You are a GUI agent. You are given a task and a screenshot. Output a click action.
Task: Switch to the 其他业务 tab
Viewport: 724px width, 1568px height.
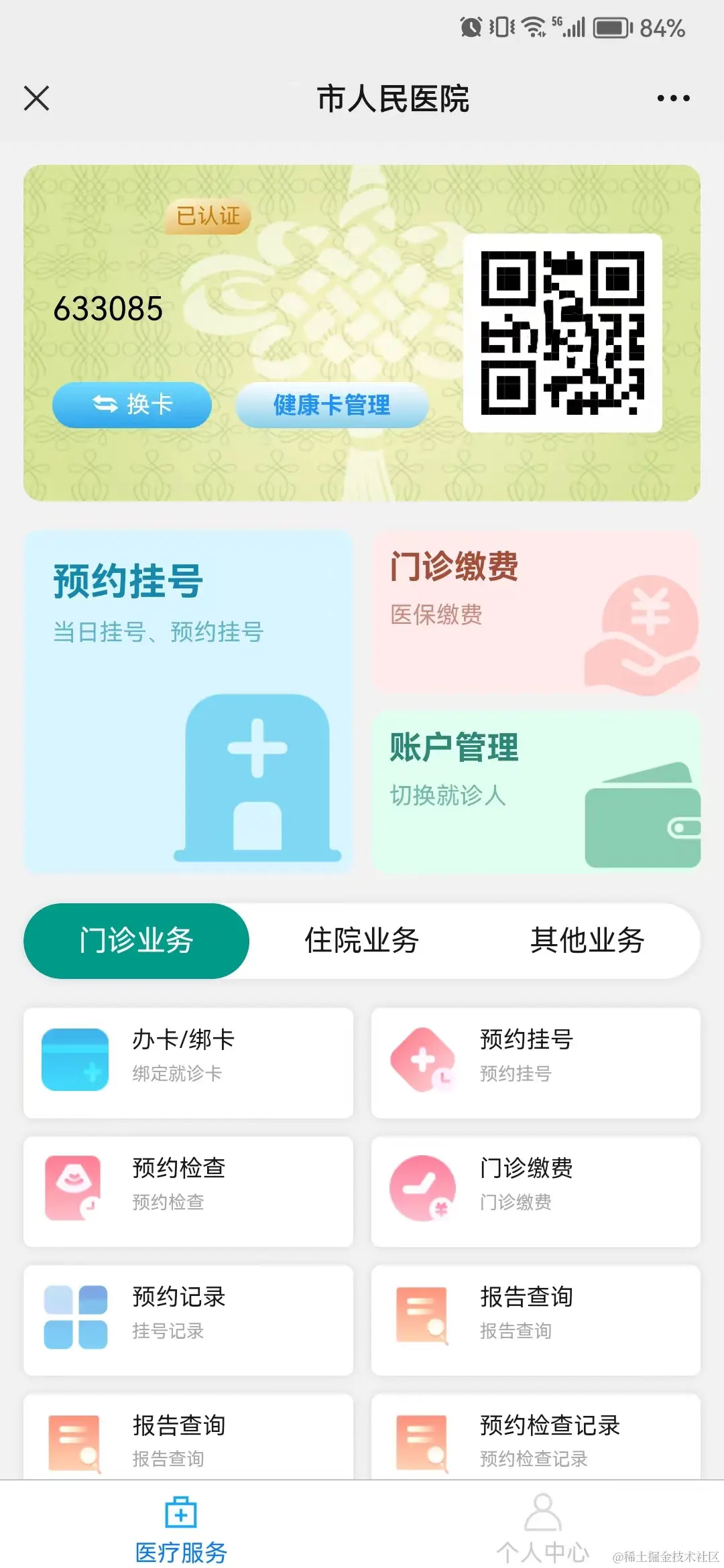pyautogui.click(x=587, y=941)
